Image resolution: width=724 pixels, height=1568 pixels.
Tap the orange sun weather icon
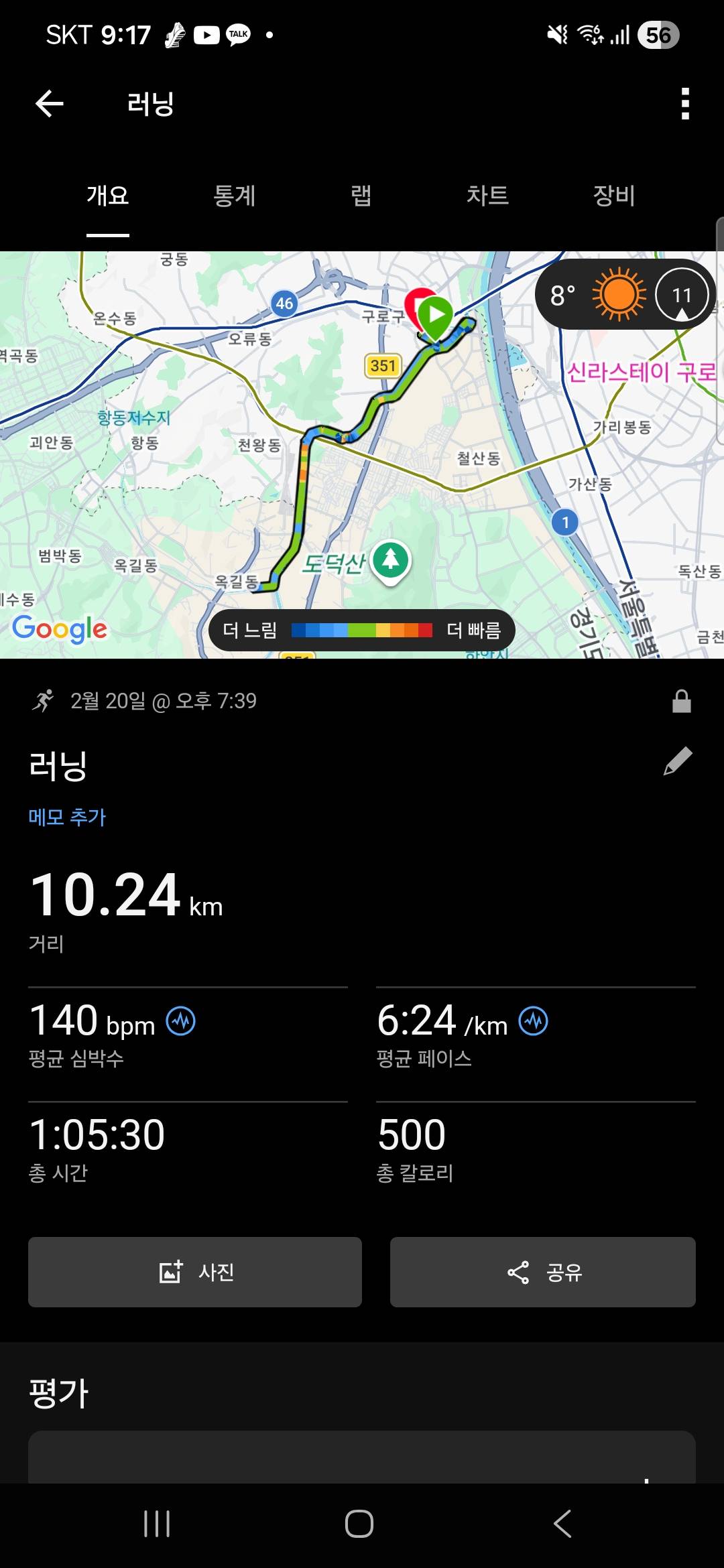pos(617,295)
